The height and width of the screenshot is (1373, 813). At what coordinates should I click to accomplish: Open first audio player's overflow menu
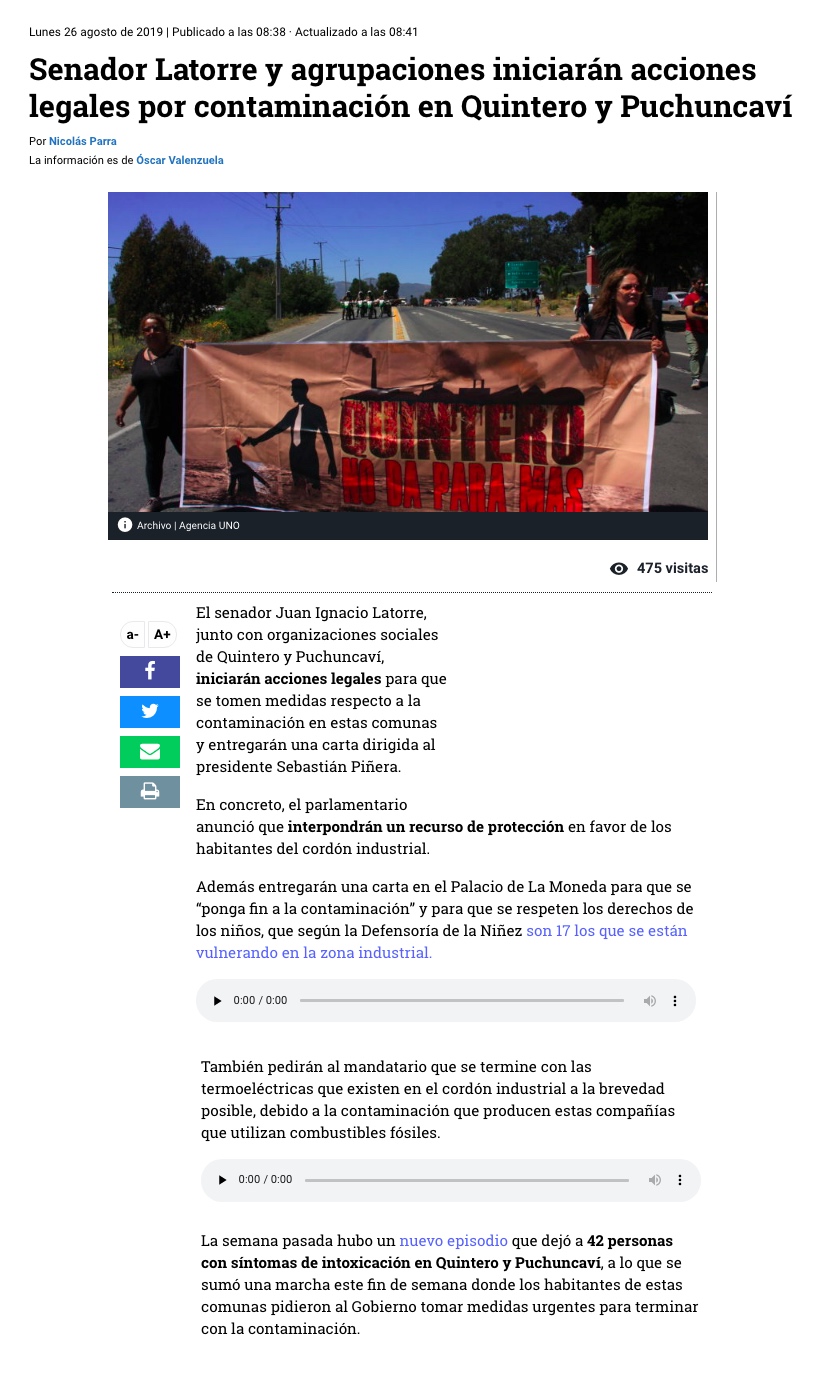[675, 1001]
